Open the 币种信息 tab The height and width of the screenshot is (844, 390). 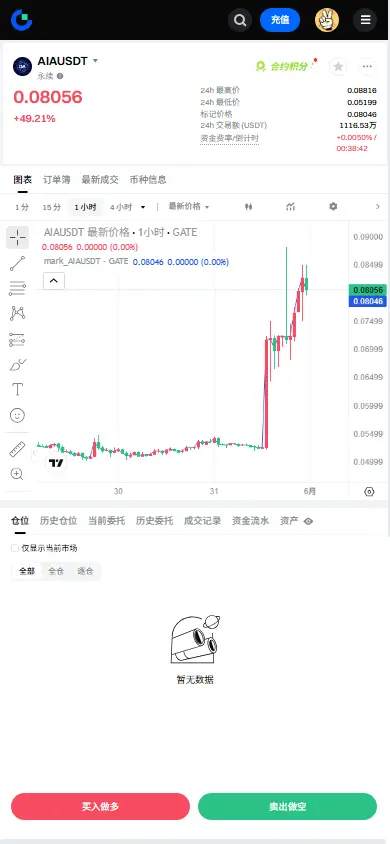point(148,180)
